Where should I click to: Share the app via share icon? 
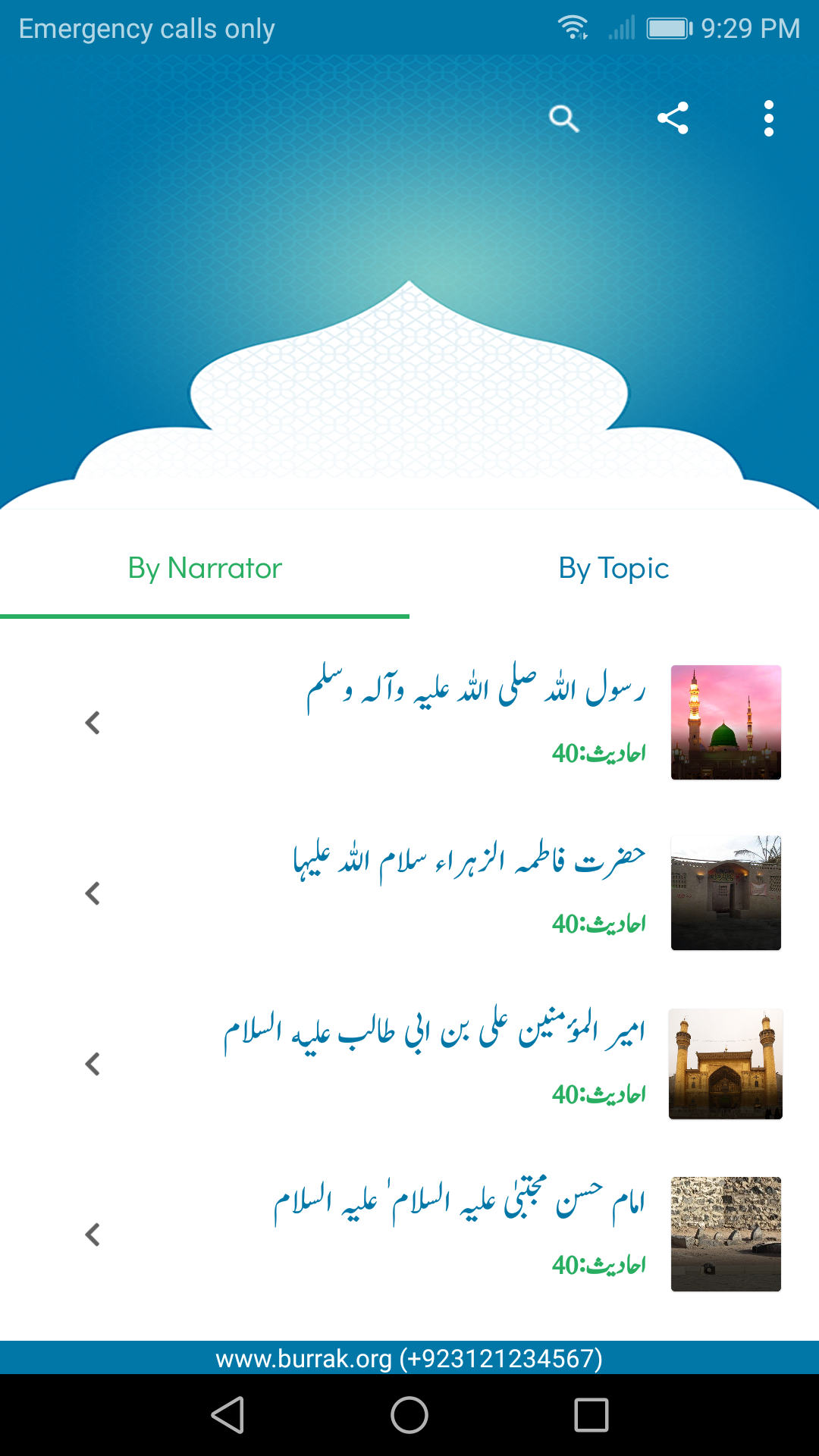click(673, 118)
